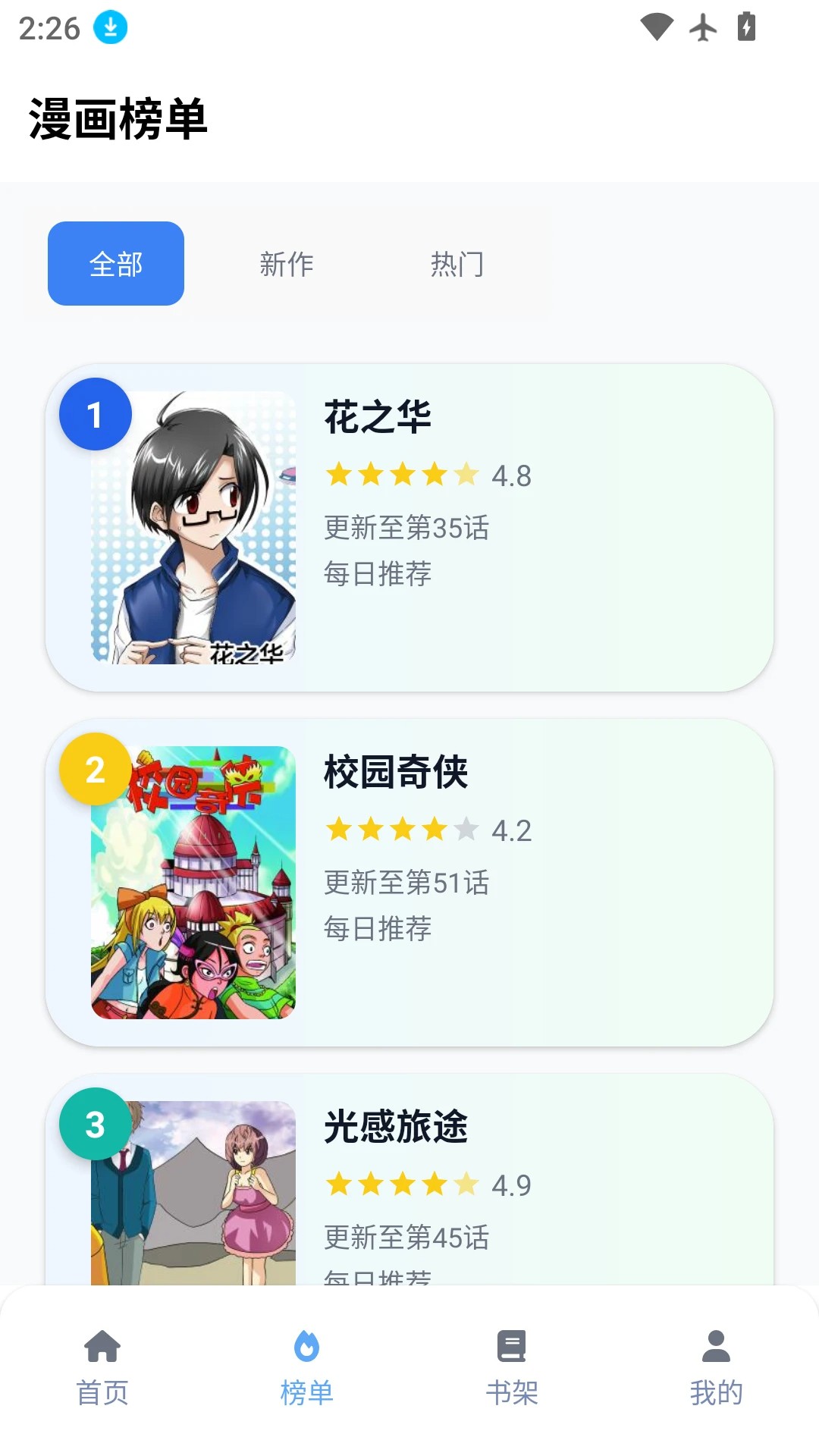This screenshot has height=1456, width=819.
Task: Switch to the 热门 tab
Action: tap(458, 263)
